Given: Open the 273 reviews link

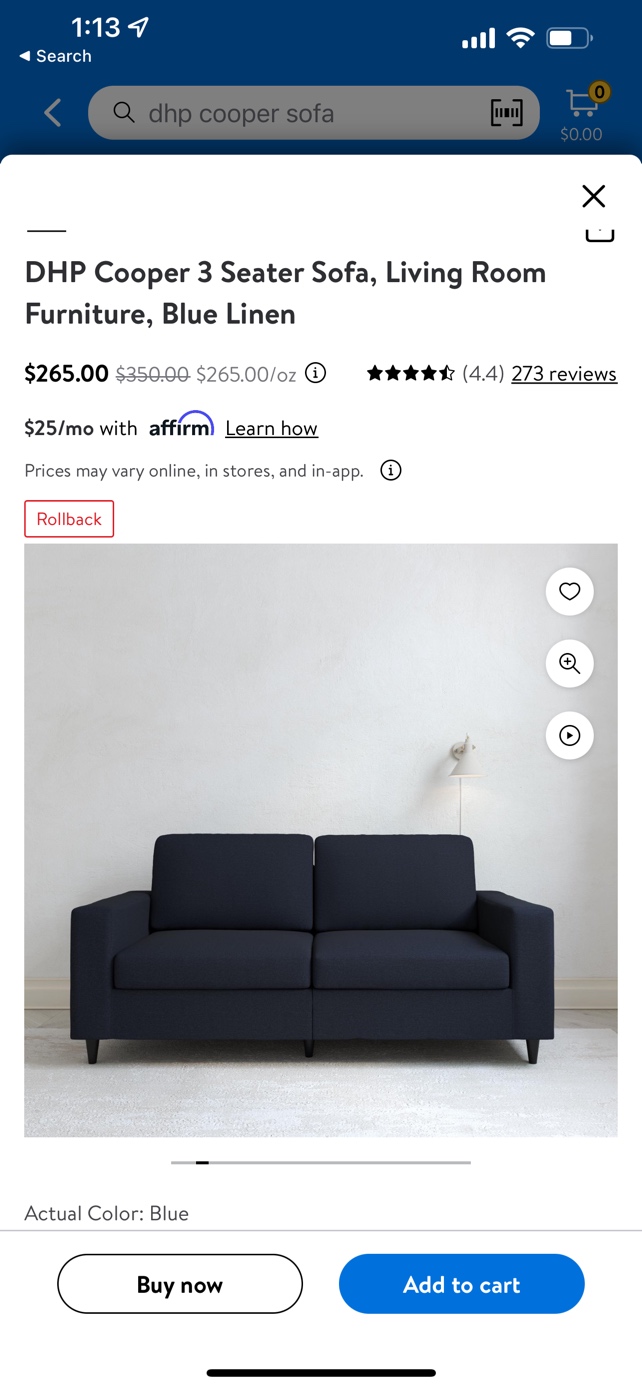Looking at the screenshot, I should coord(564,374).
